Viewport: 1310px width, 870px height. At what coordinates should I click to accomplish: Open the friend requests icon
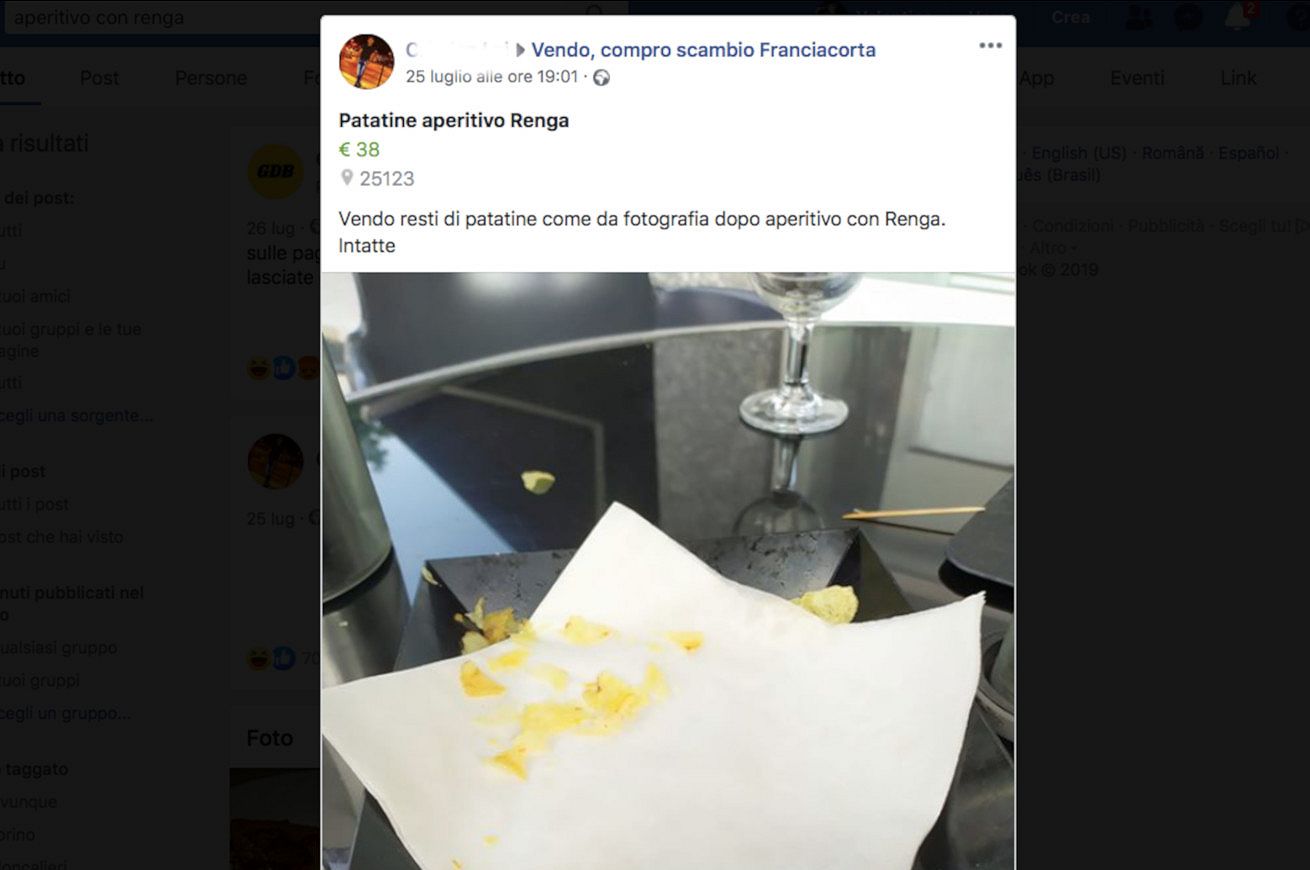1137,17
